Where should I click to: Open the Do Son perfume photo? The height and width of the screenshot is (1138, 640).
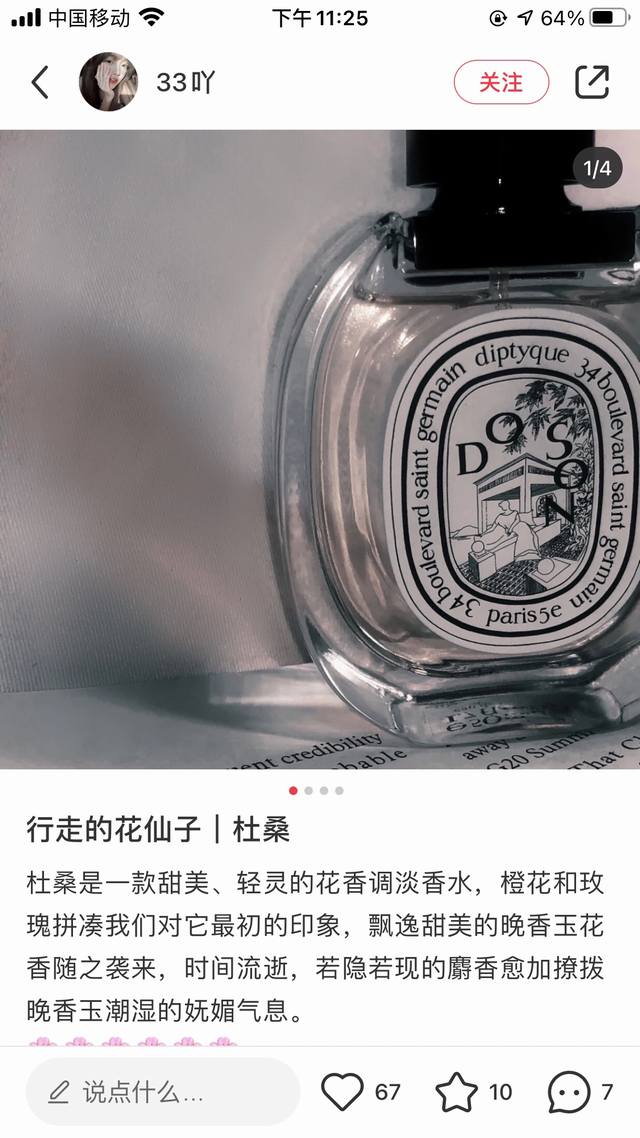[x=320, y=450]
